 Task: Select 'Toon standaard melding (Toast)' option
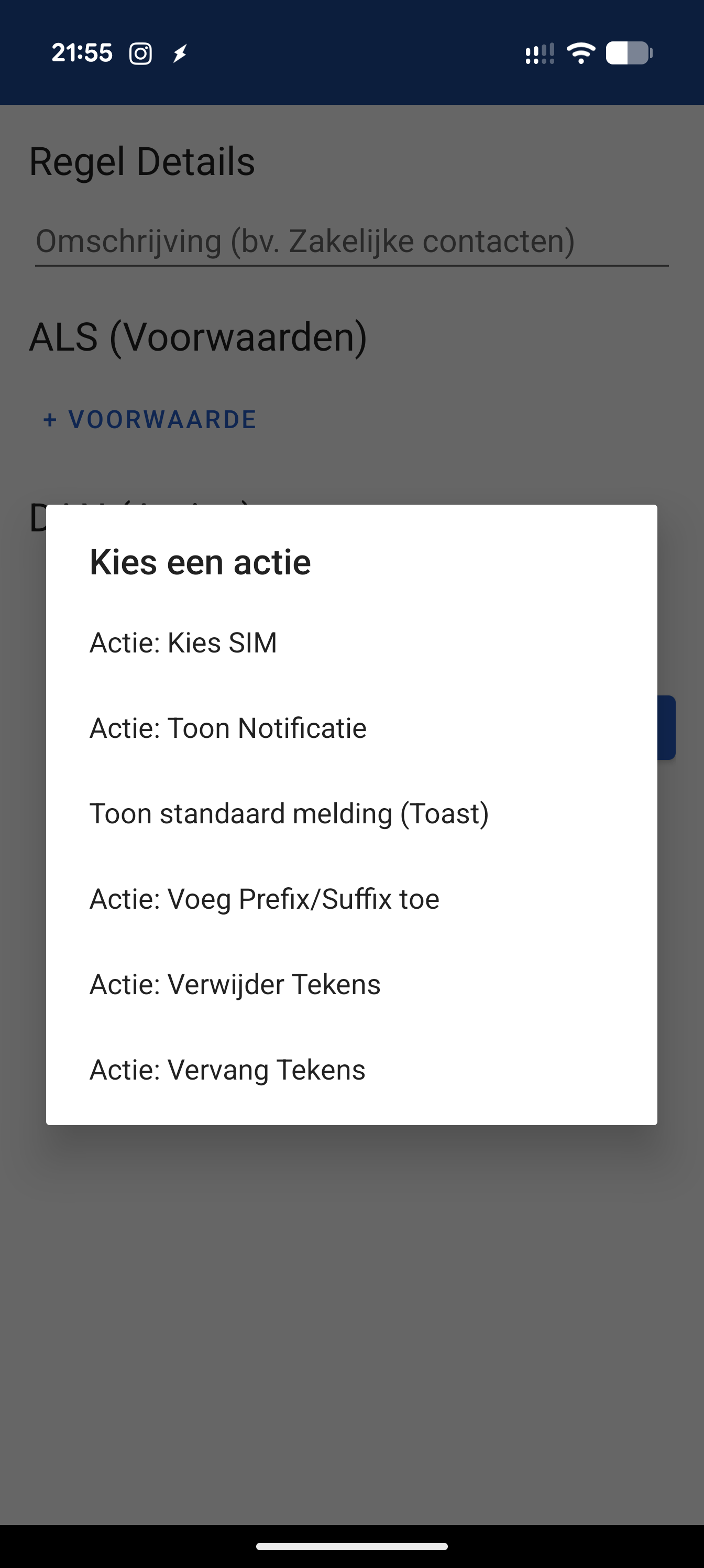[290, 813]
